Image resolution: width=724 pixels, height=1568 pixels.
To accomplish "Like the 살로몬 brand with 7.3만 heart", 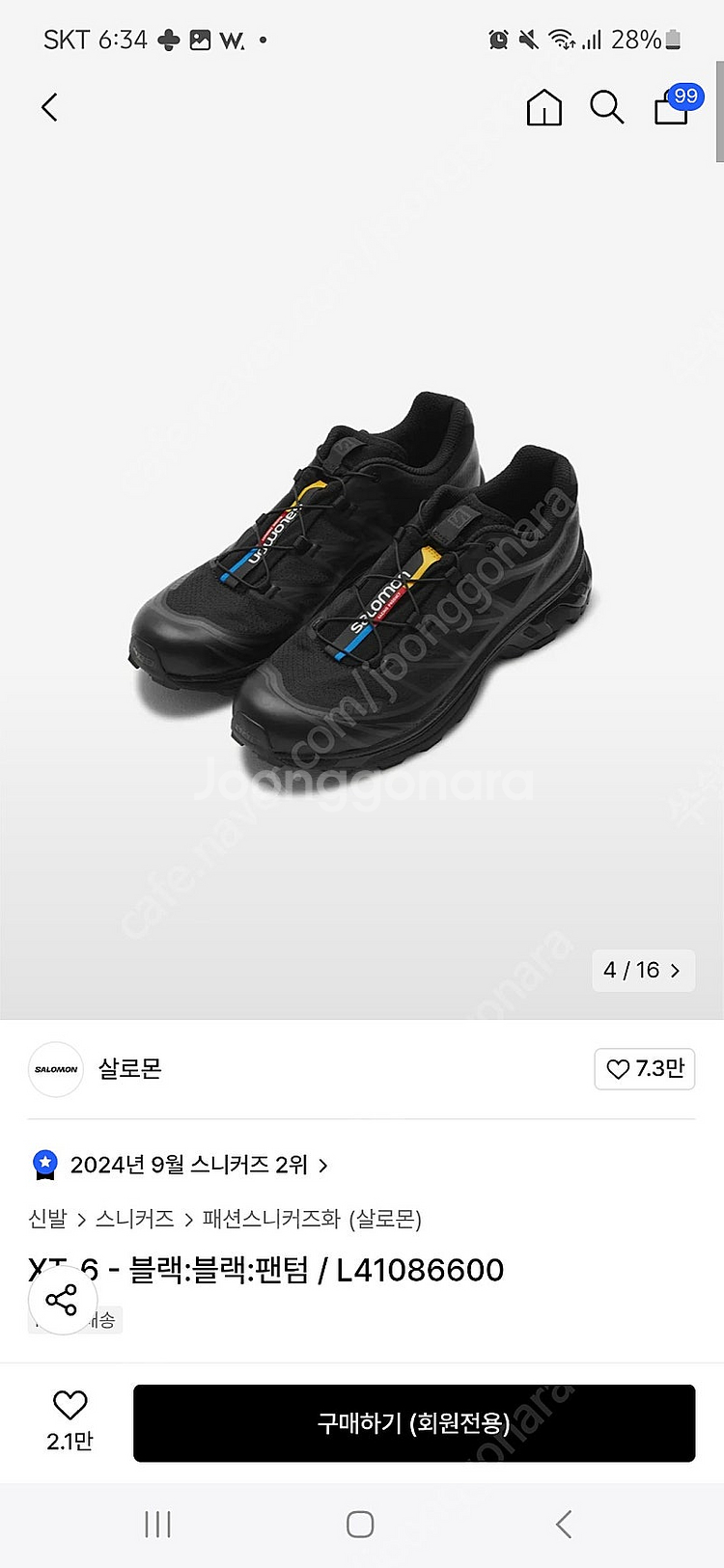I will (x=644, y=1068).
